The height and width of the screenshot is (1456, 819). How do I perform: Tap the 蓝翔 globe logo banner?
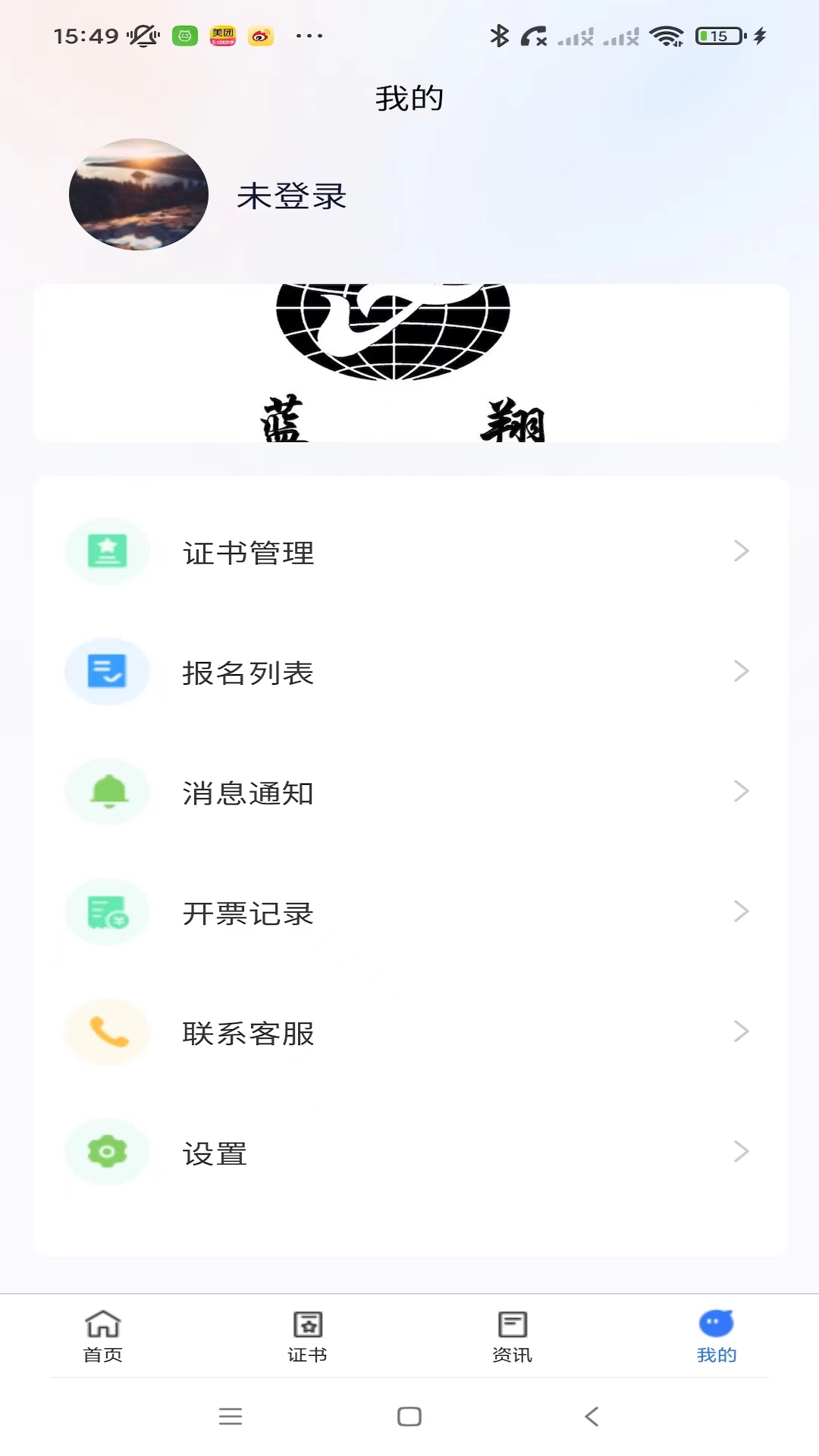[x=409, y=362]
